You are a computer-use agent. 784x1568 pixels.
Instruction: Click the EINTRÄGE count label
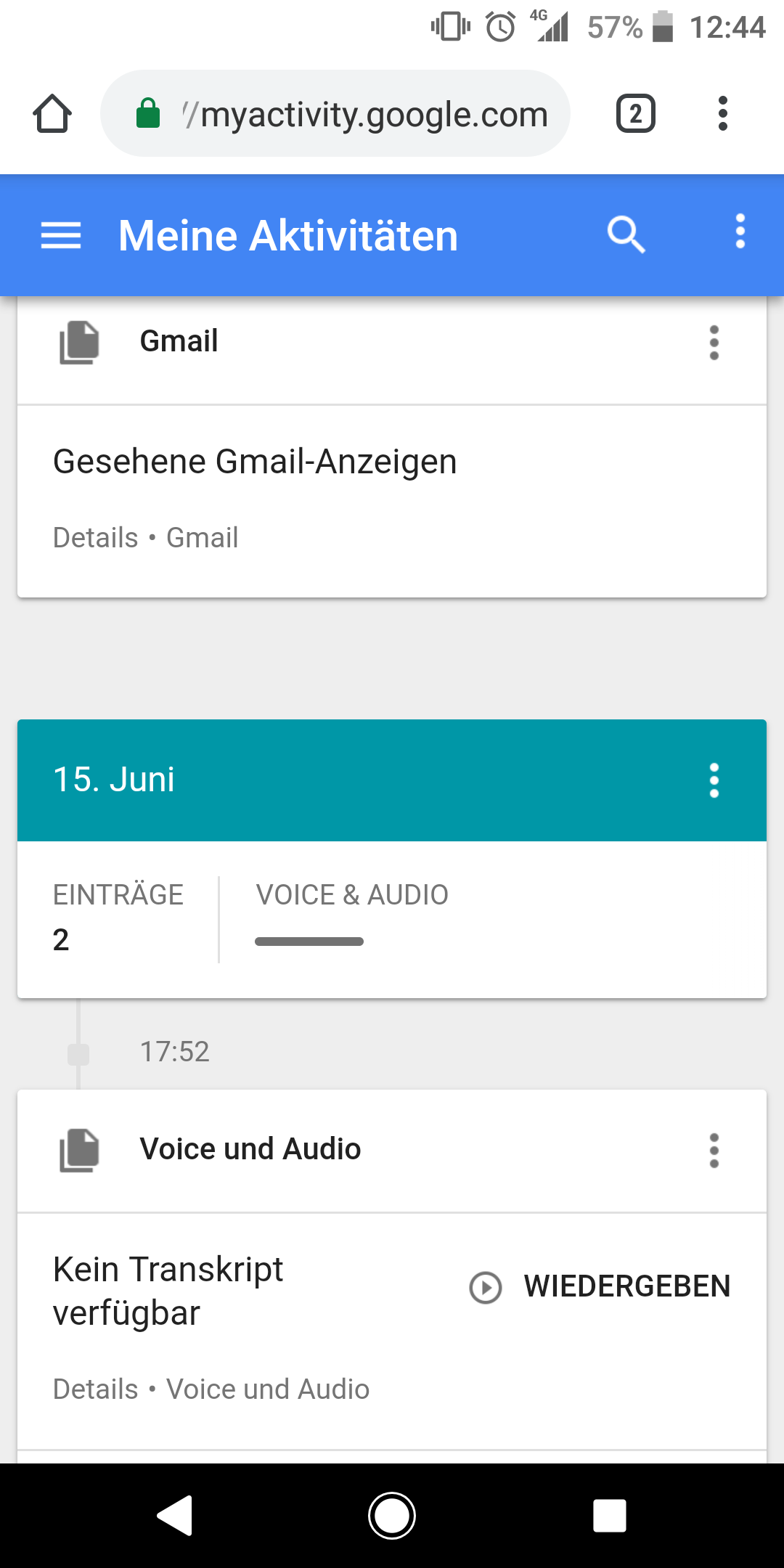118,894
